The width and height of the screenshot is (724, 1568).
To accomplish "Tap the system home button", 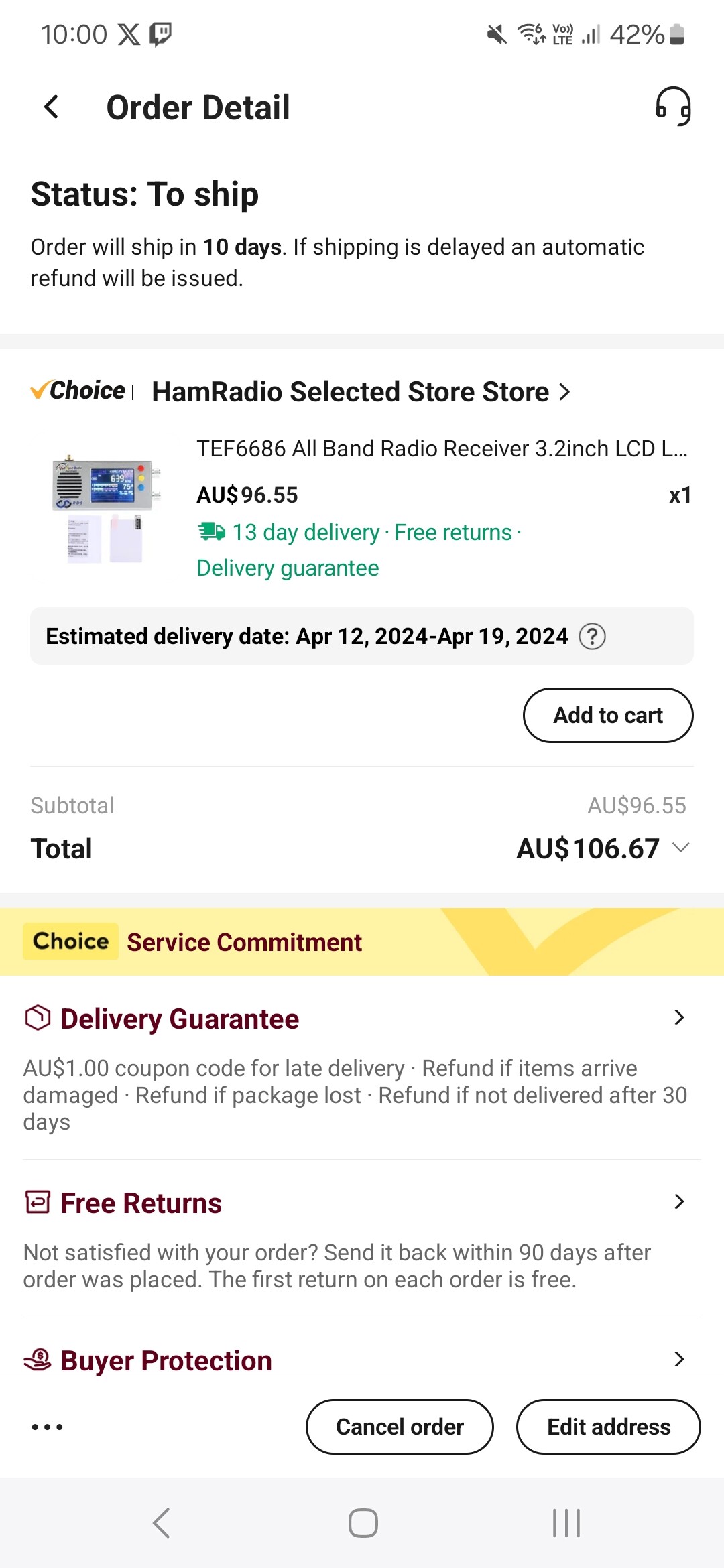I will coord(363,1523).
